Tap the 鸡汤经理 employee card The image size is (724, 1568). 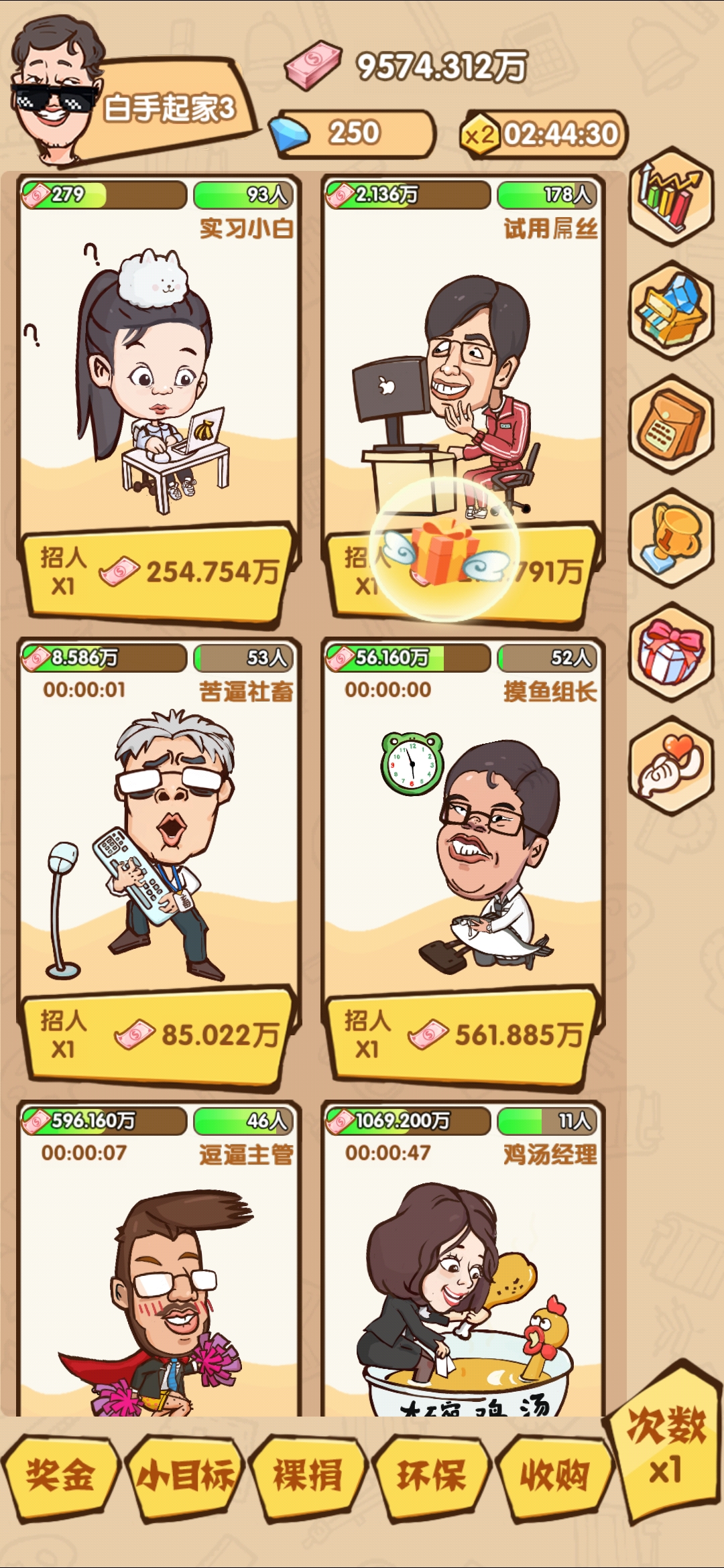(x=463, y=1273)
